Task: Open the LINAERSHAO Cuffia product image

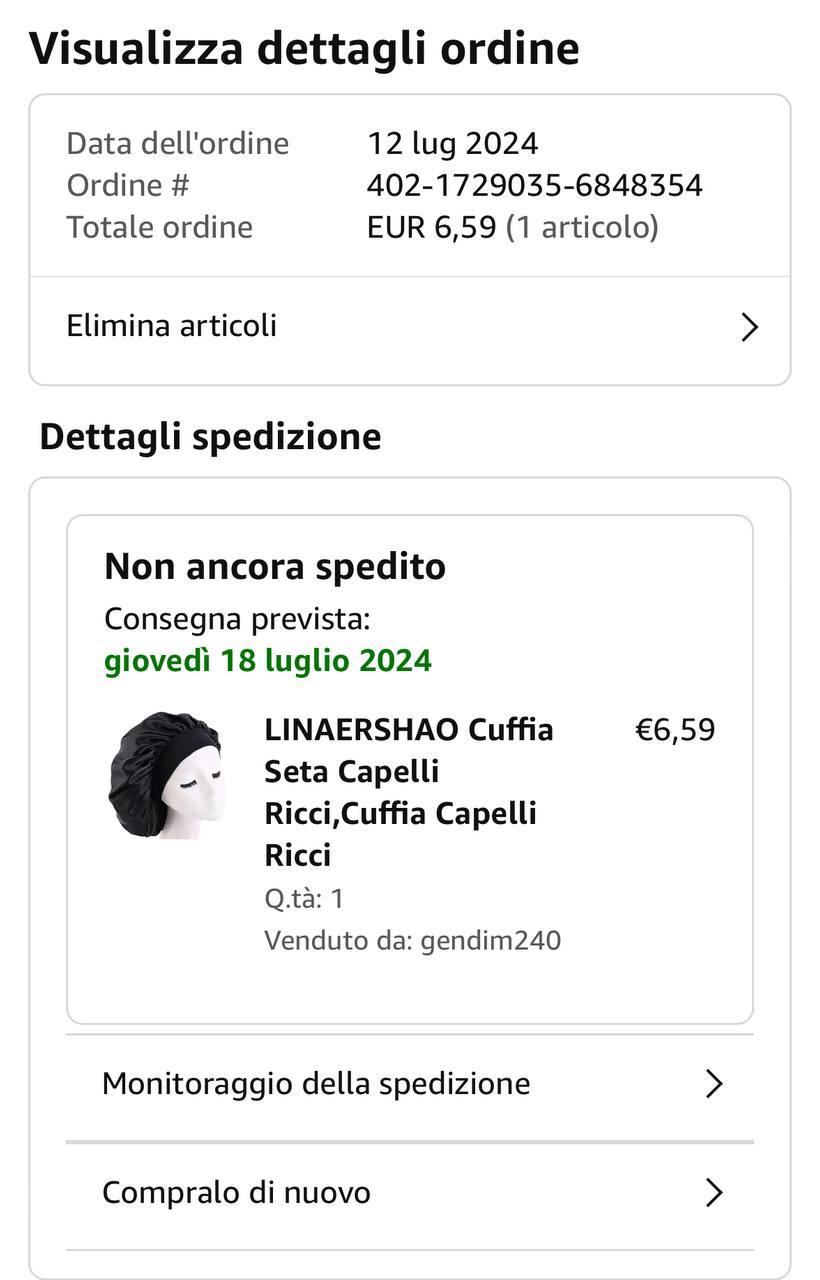Action: pos(165,774)
